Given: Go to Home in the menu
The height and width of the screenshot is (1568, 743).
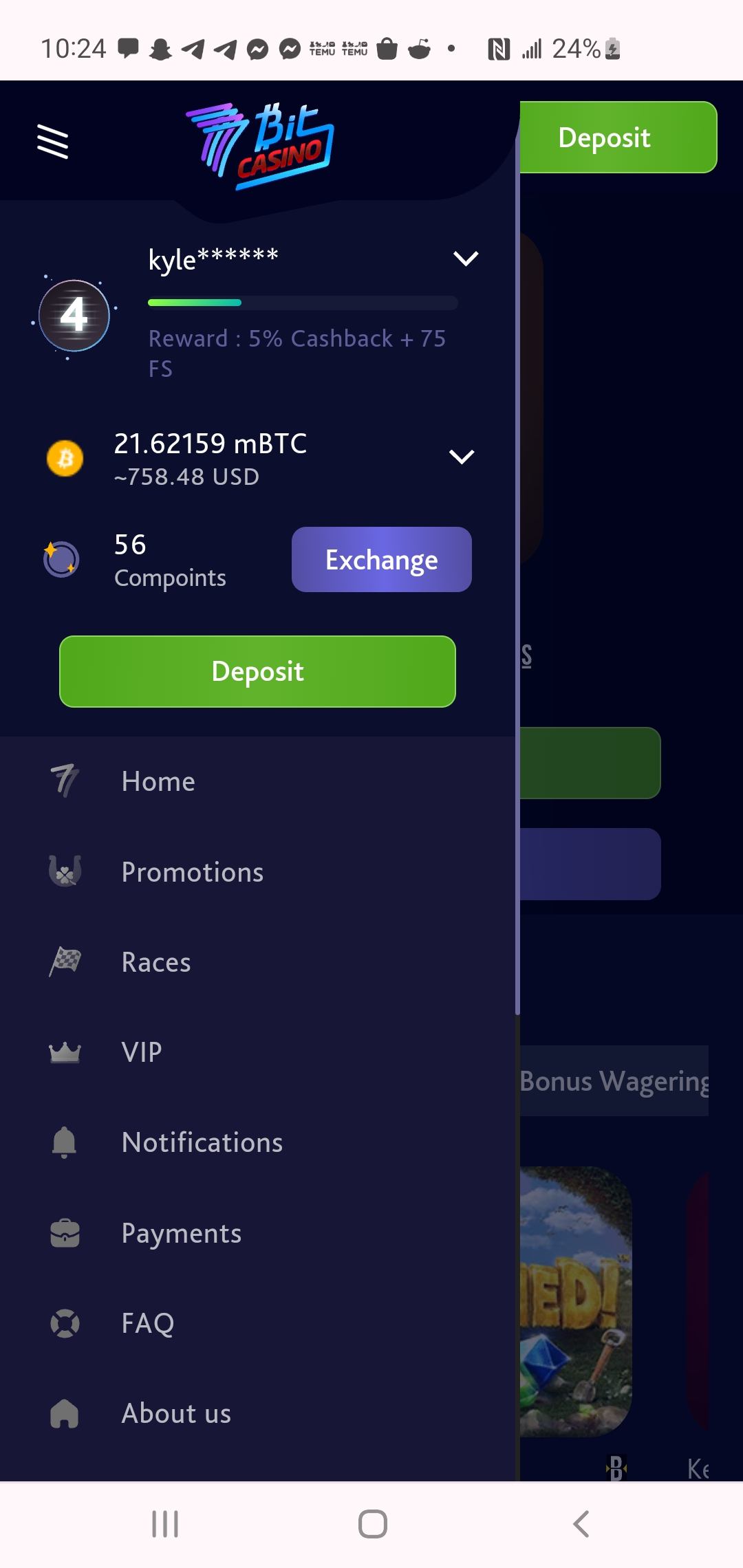Looking at the screenshot, I should click(158, 781).
